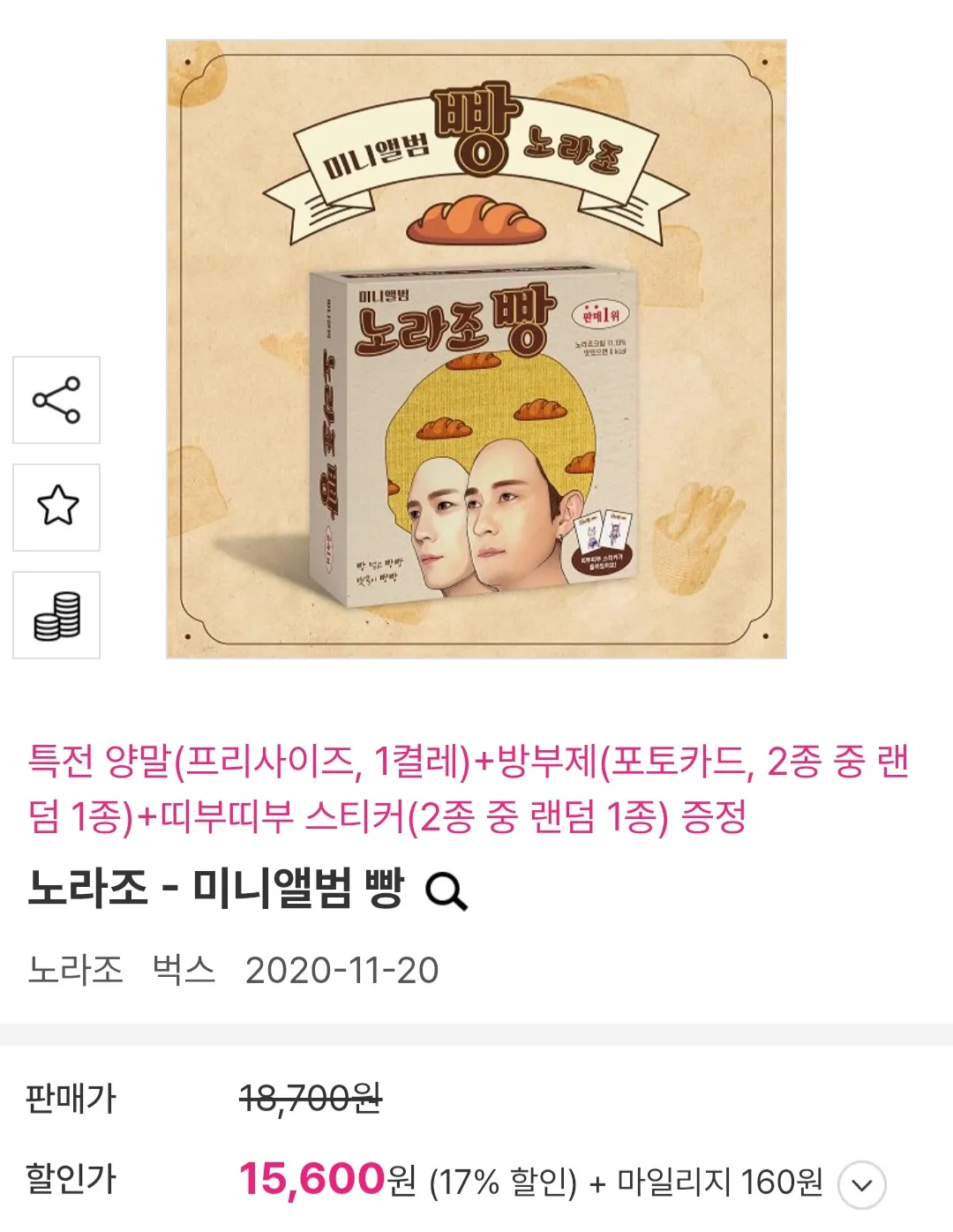The height and width of the screenshot is (1232, 953).
Task: Add the album to favorites with the star icon
Action: pyautogui.click(x=56, y=507)
